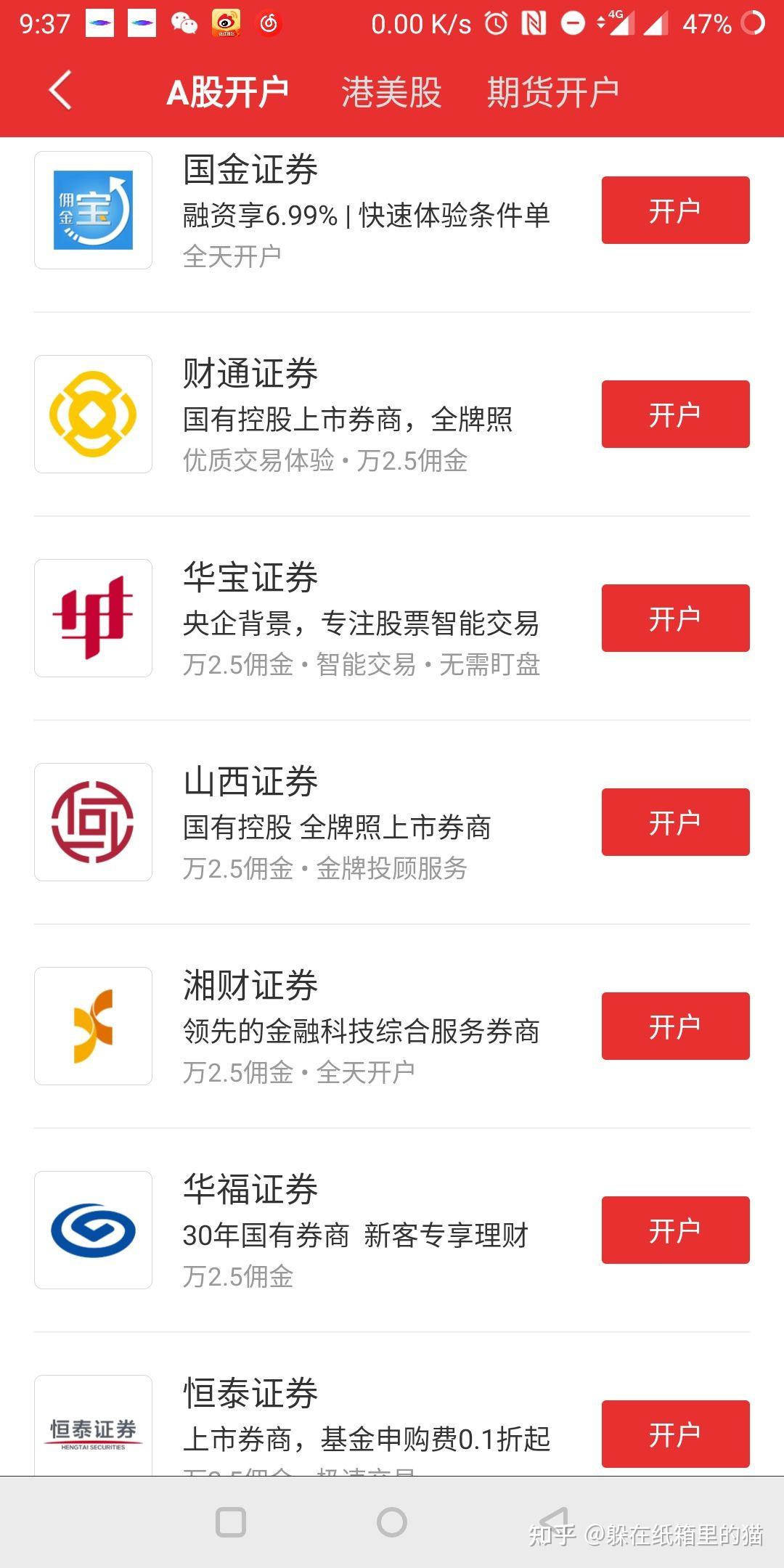Switch to the 港美股 tab
The height and width of the screenshot is (1568, 784).
[x=392, y=90]
